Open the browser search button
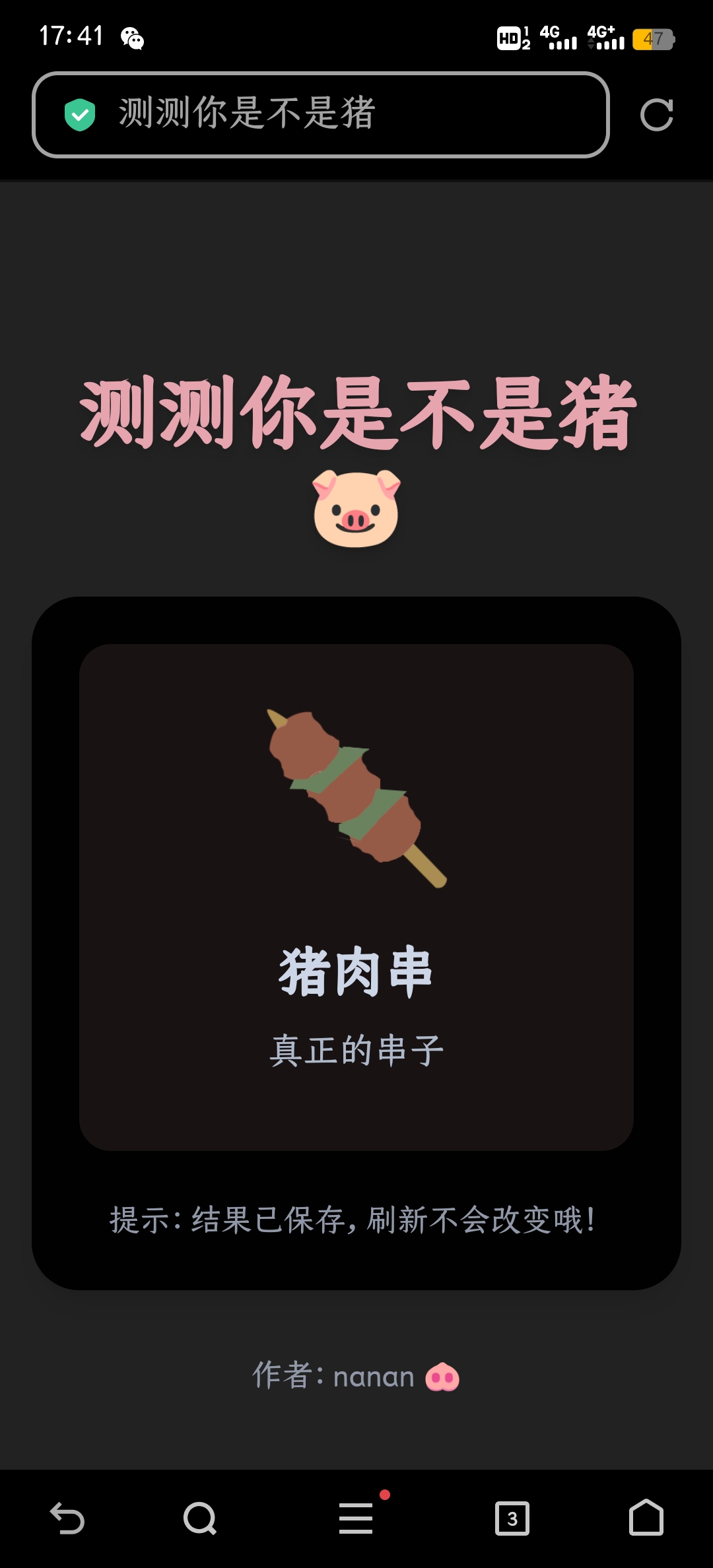The width and height of the screenshot is (713, 1568). [x=200, y=1519]
